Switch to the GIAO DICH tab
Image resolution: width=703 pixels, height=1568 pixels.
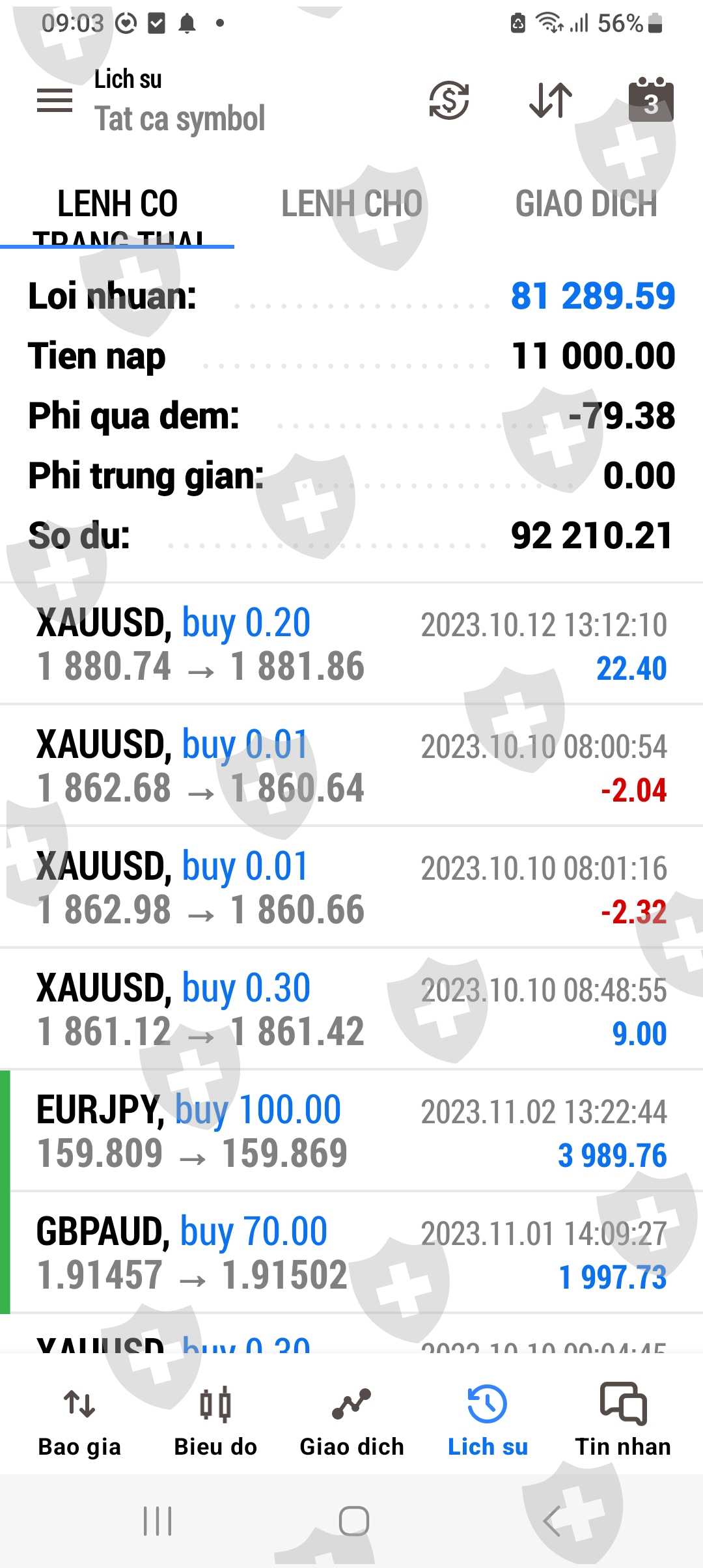pyautogui.click(x=586, y=204)
